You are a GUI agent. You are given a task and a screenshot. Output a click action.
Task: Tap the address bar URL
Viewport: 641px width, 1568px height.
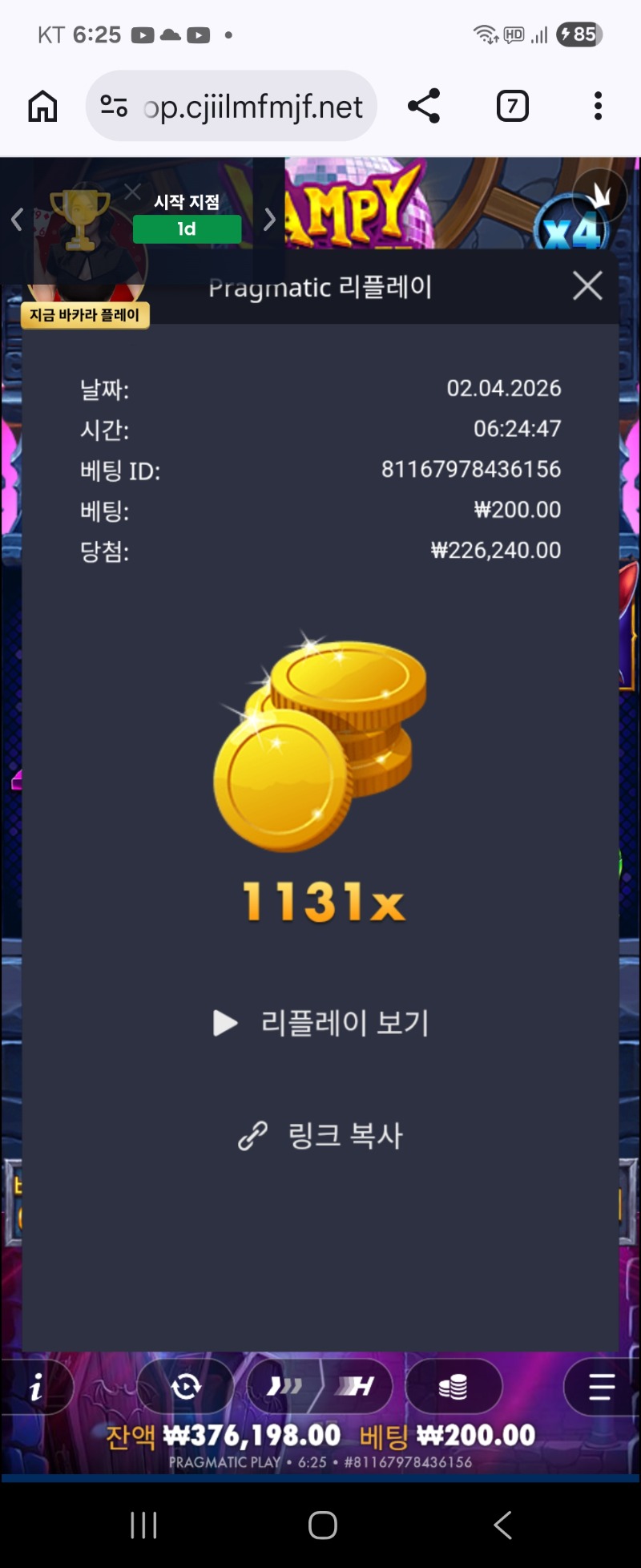point(252,106)
